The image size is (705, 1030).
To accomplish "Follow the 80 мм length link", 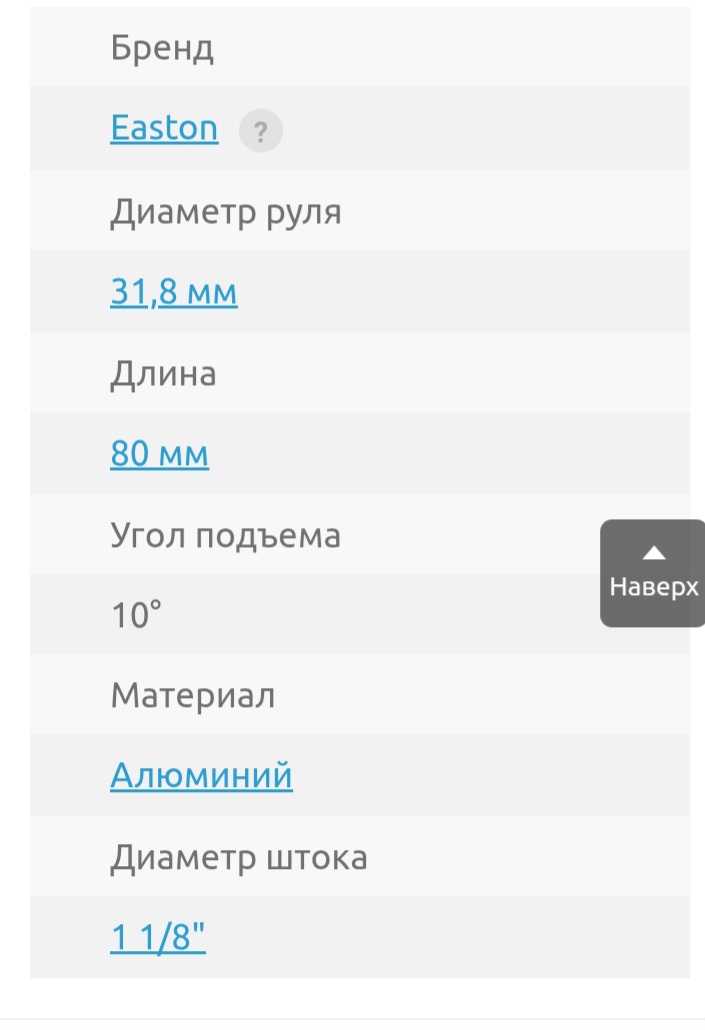I will point(159,454).
